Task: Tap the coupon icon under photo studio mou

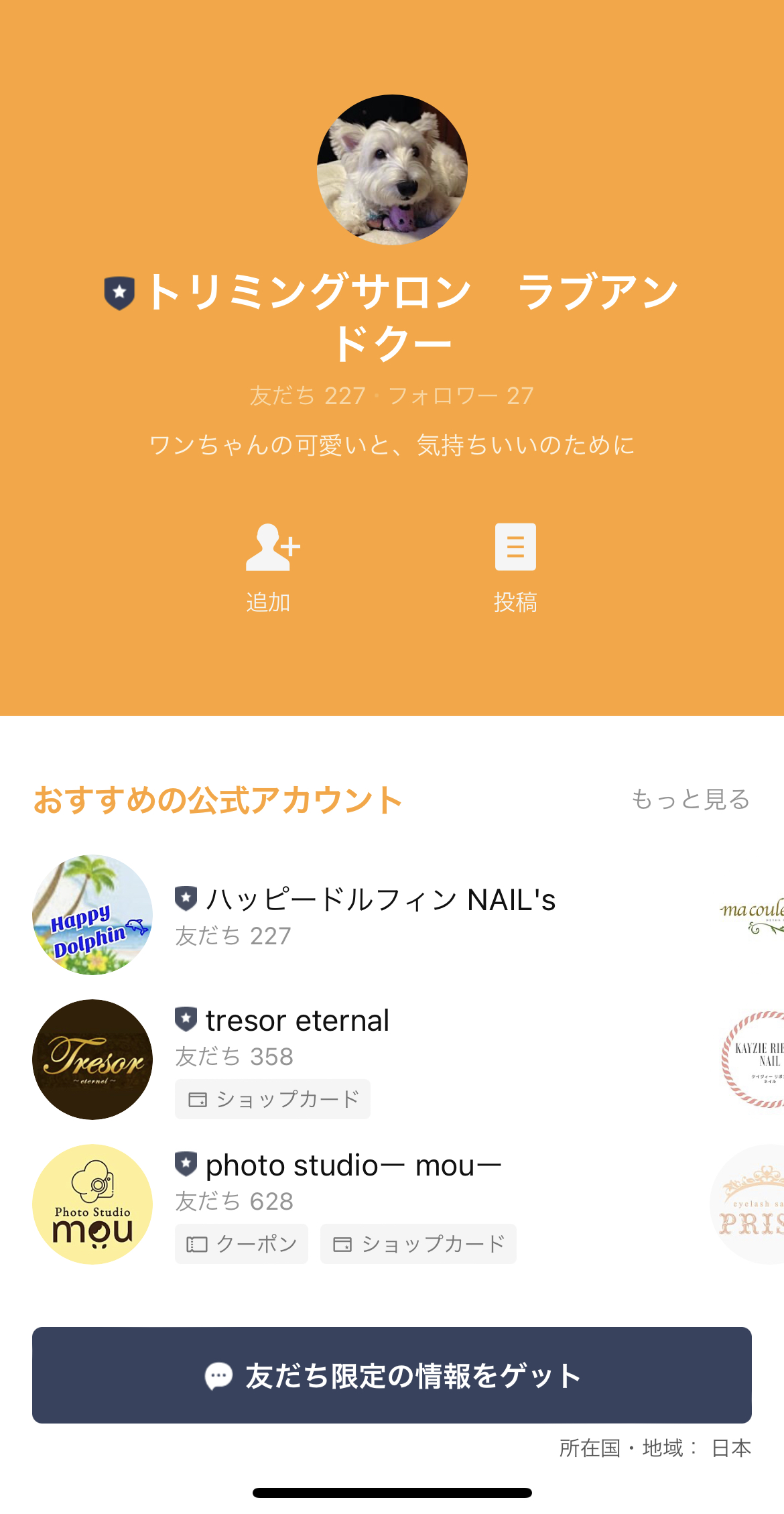Action: [x=196, y=1244]
